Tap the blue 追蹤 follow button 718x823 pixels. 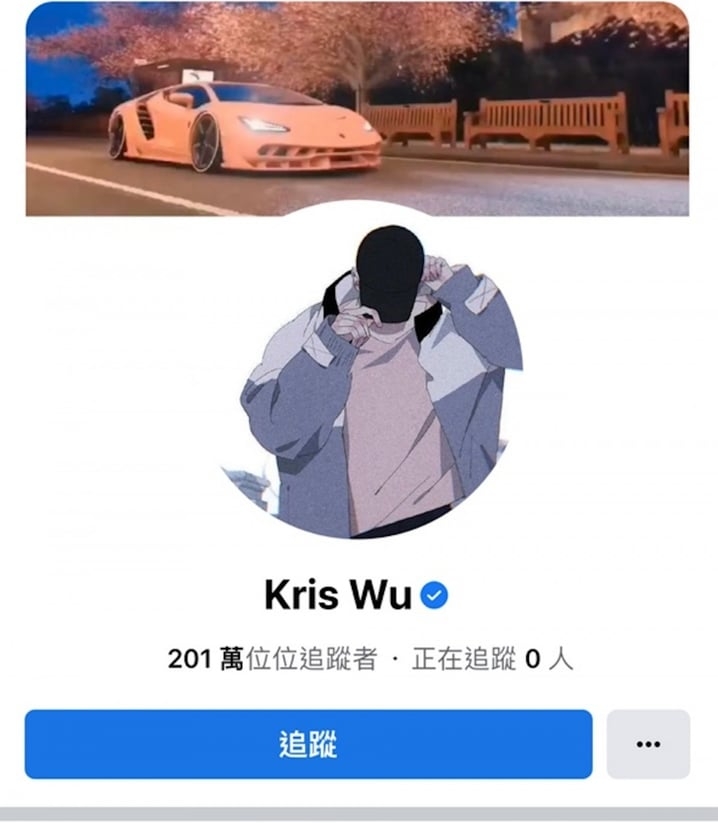coord(308,744)
